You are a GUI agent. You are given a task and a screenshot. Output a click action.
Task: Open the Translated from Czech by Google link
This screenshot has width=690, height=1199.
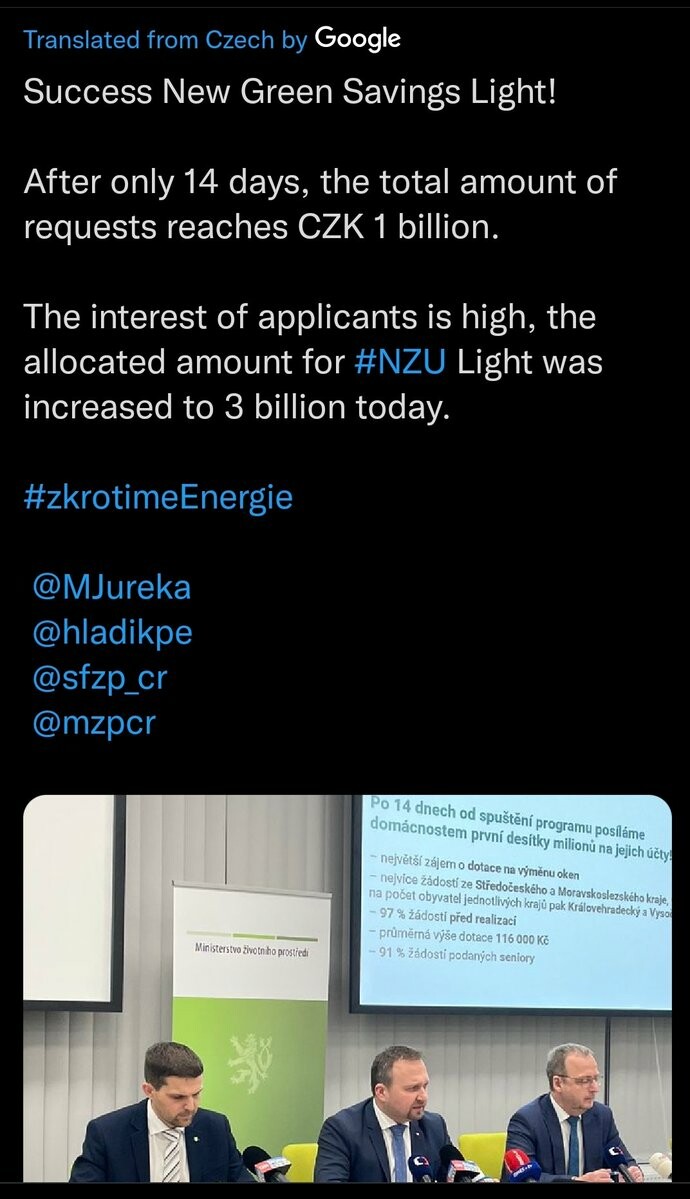click(x=211, y=40)
